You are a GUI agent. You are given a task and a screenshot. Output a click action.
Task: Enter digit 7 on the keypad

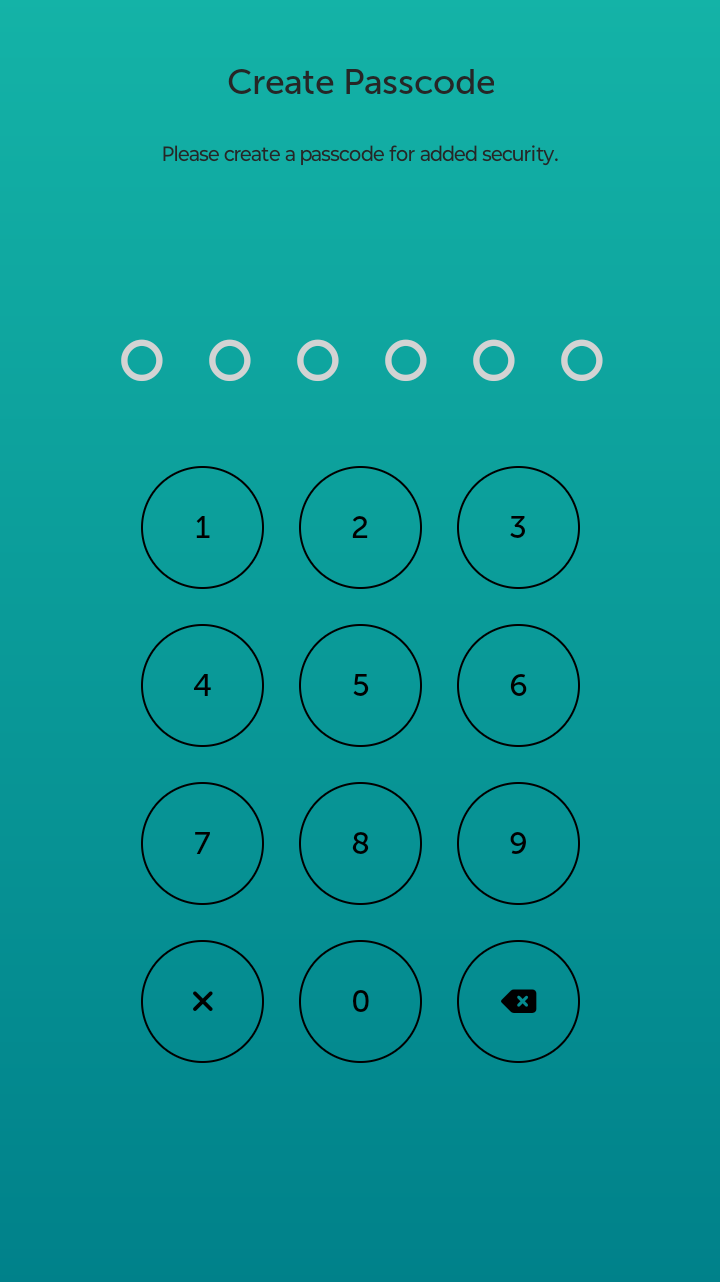tap(202, 843)
